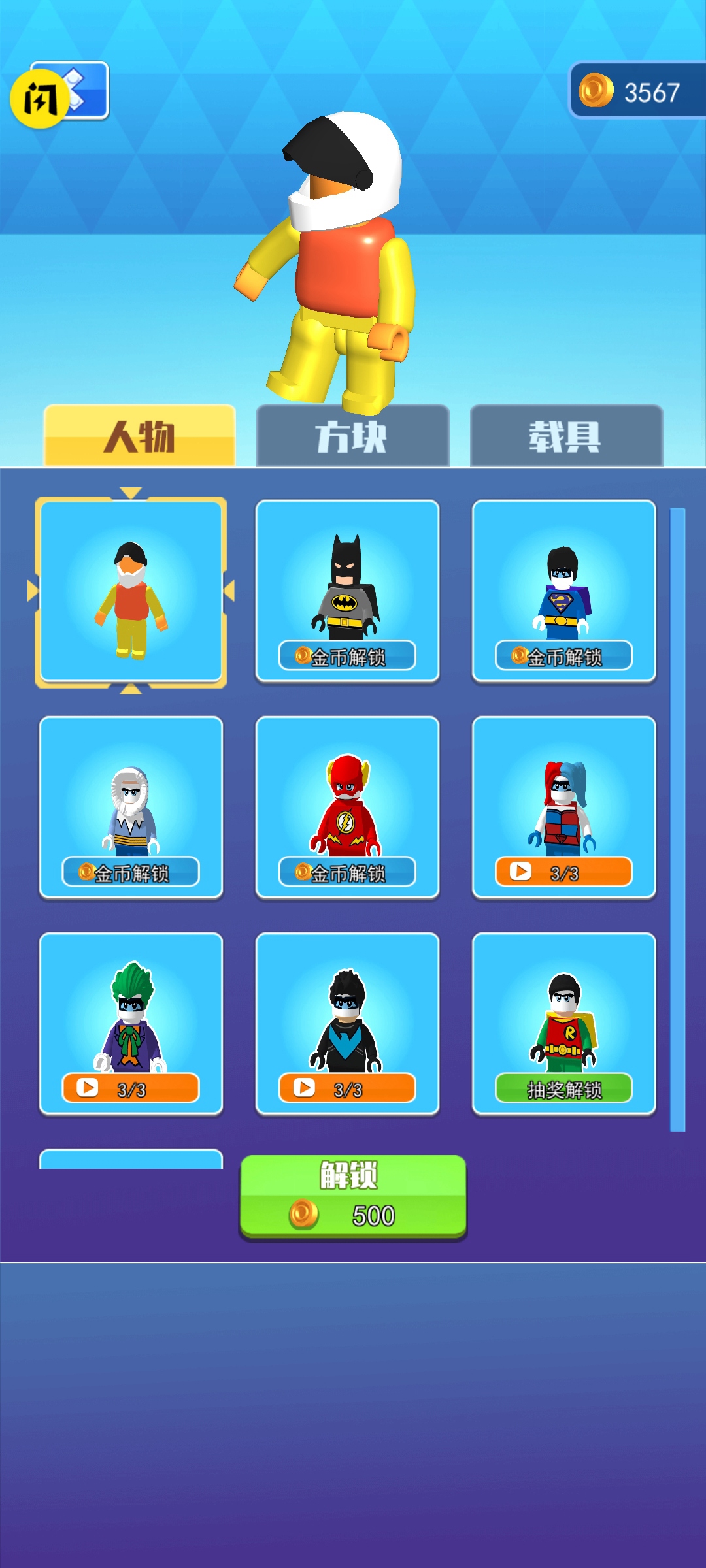
Task: Tap the green 解锁 500 coins button
Action: 353,1196
